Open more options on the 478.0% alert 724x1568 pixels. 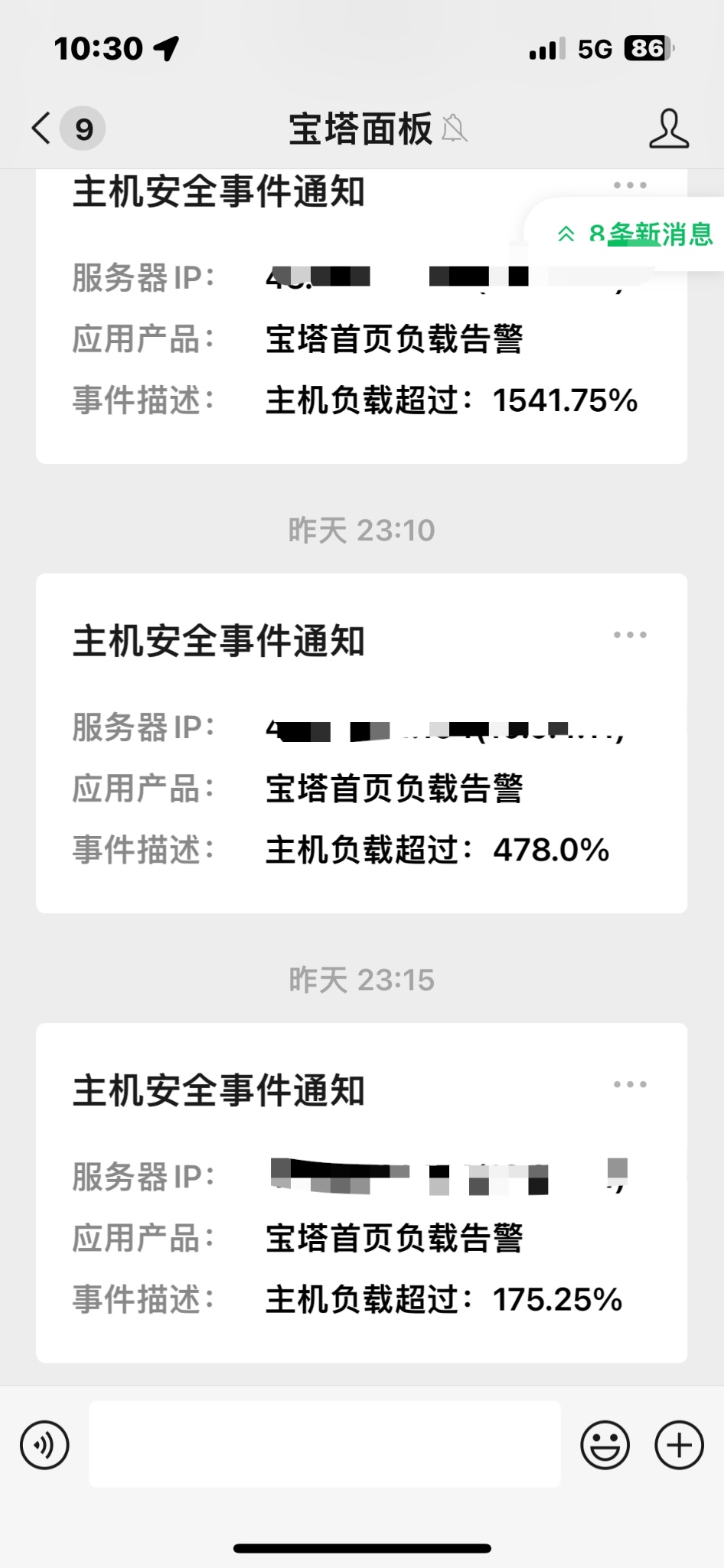[x=630, y=635]
